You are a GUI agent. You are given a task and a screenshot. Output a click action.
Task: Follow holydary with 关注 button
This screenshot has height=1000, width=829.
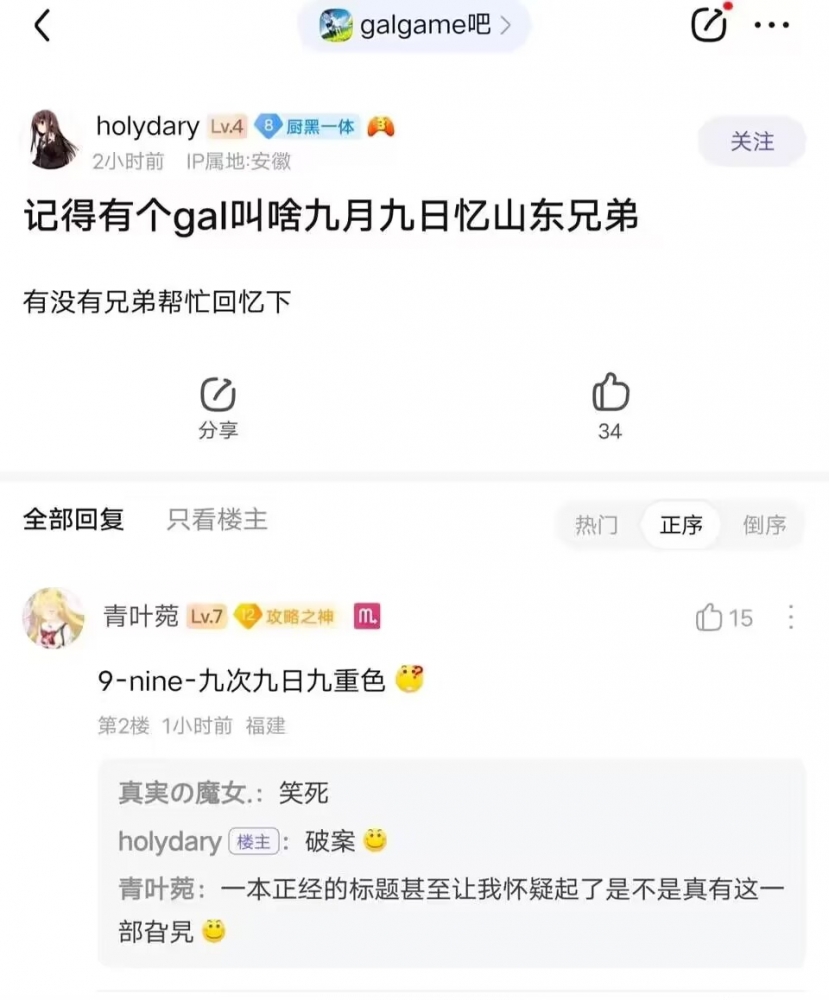[751, 142]
